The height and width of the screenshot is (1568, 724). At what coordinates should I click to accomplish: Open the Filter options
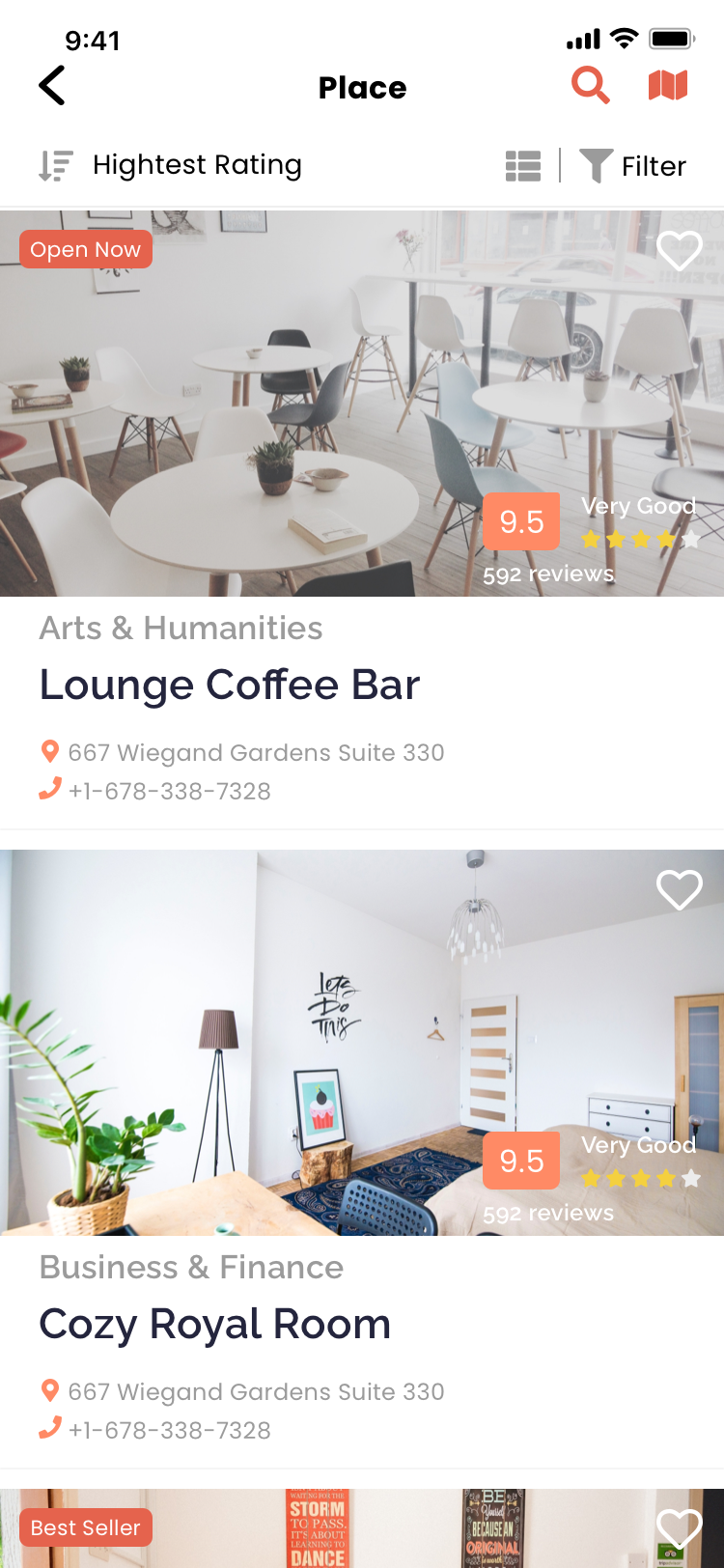(633, 166)
